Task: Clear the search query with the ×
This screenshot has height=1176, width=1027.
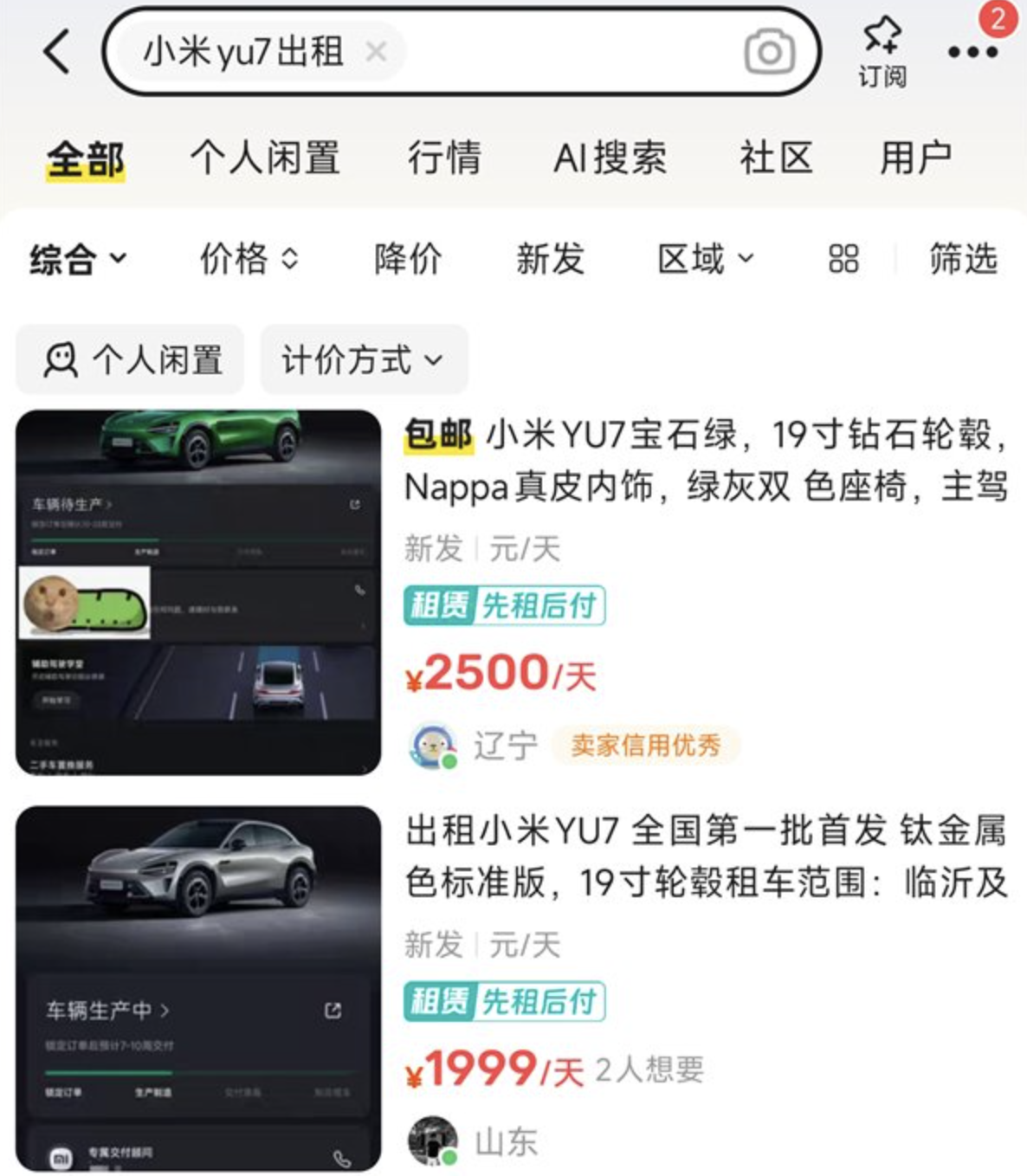Action: coord(376,52)
